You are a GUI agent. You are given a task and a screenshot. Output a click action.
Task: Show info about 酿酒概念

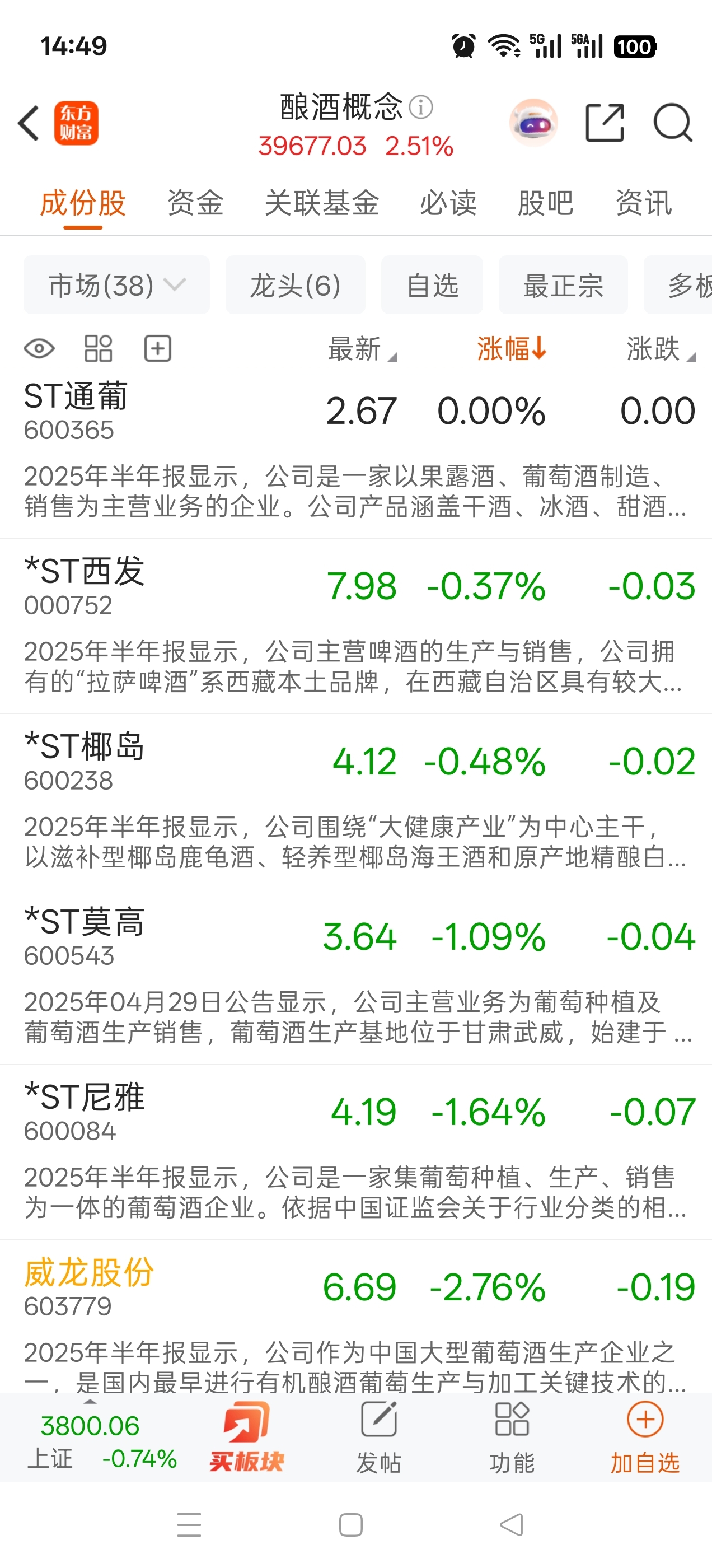click(x=420, y=107)
